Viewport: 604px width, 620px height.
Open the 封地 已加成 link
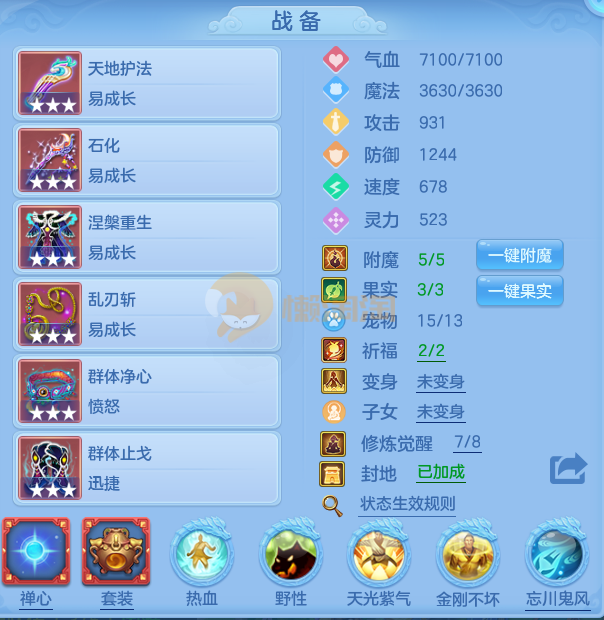(441, 473)
